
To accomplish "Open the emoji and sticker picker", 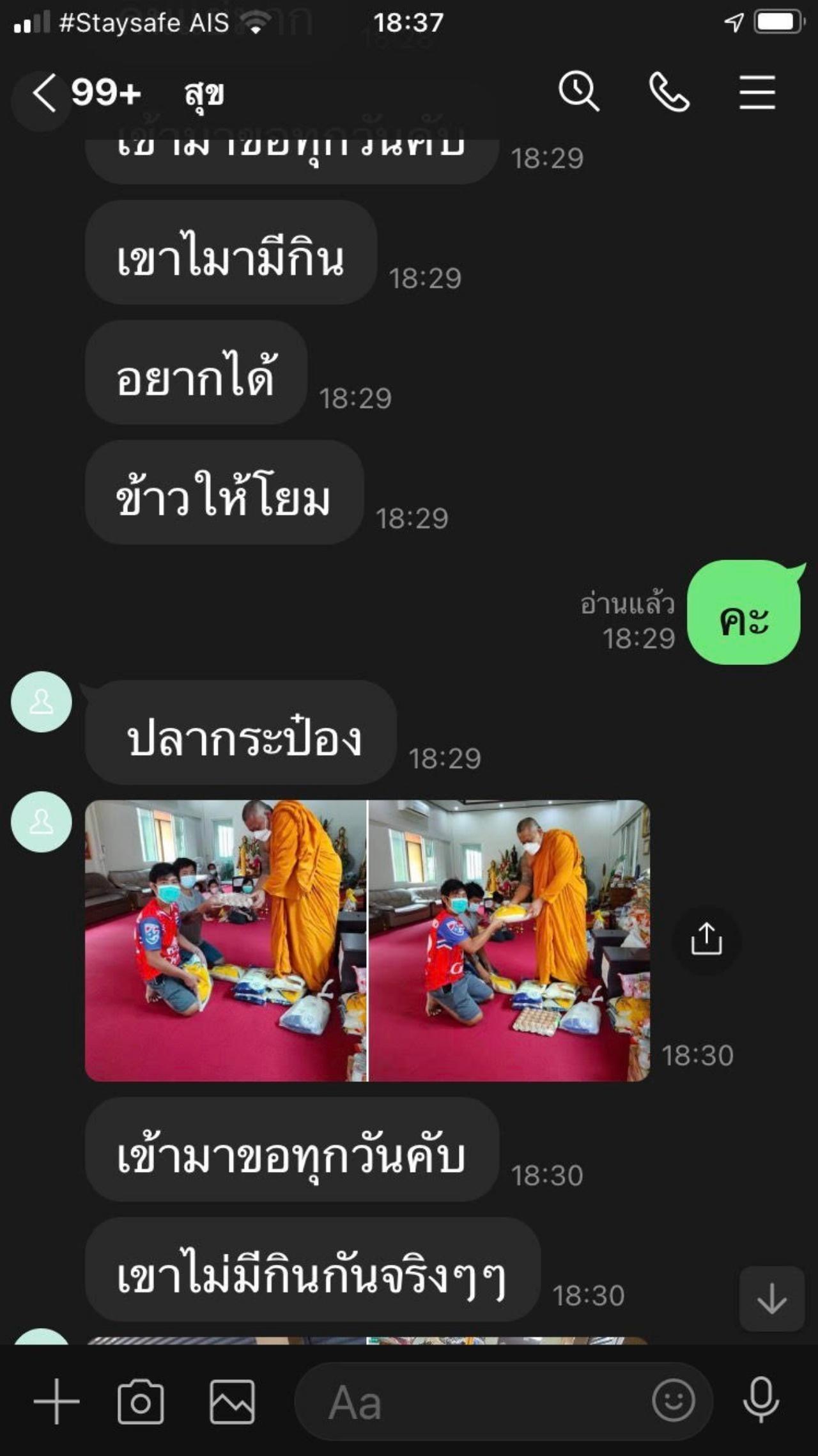I will (x=673, y=1400).
